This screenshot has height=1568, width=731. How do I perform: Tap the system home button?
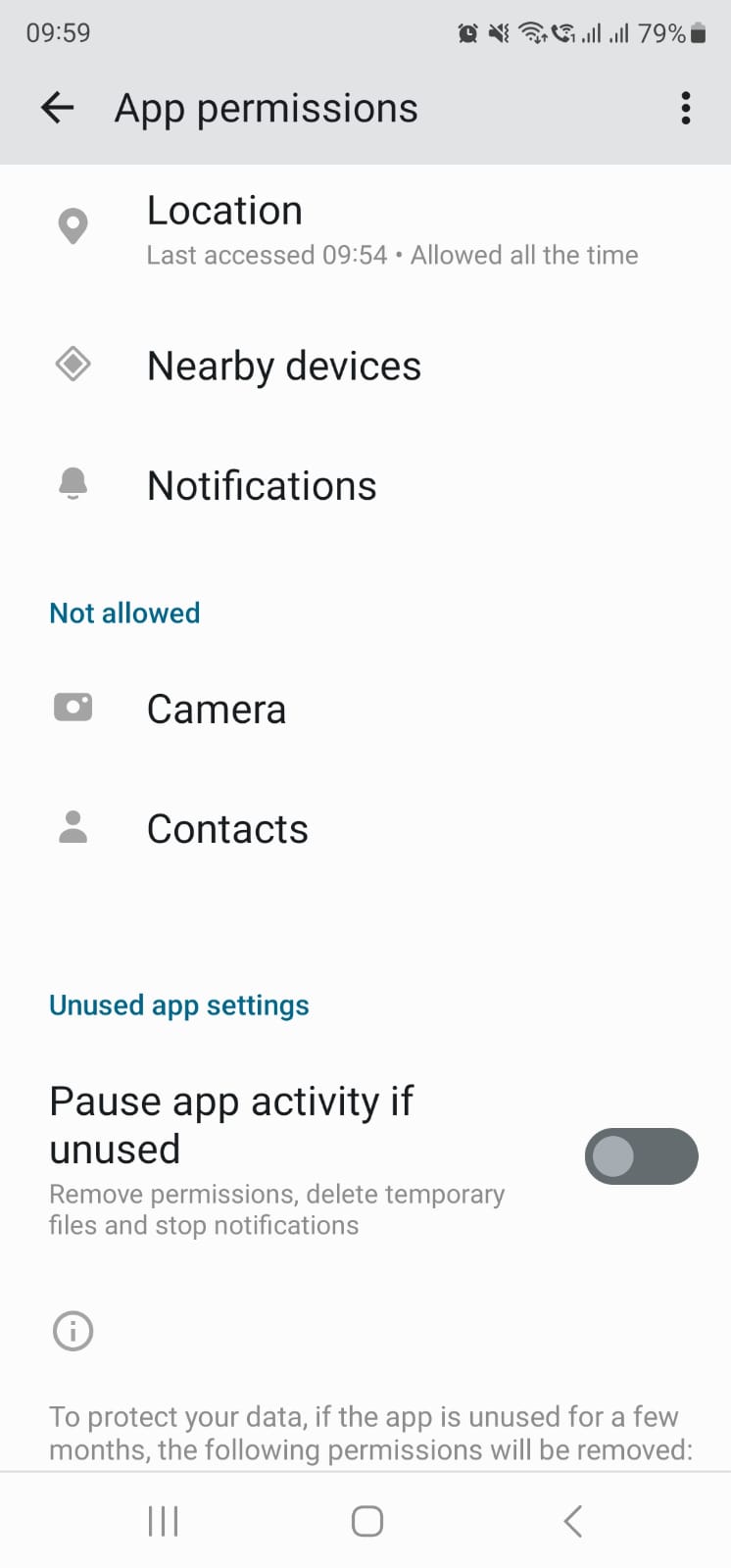[x=366, y=1521]
